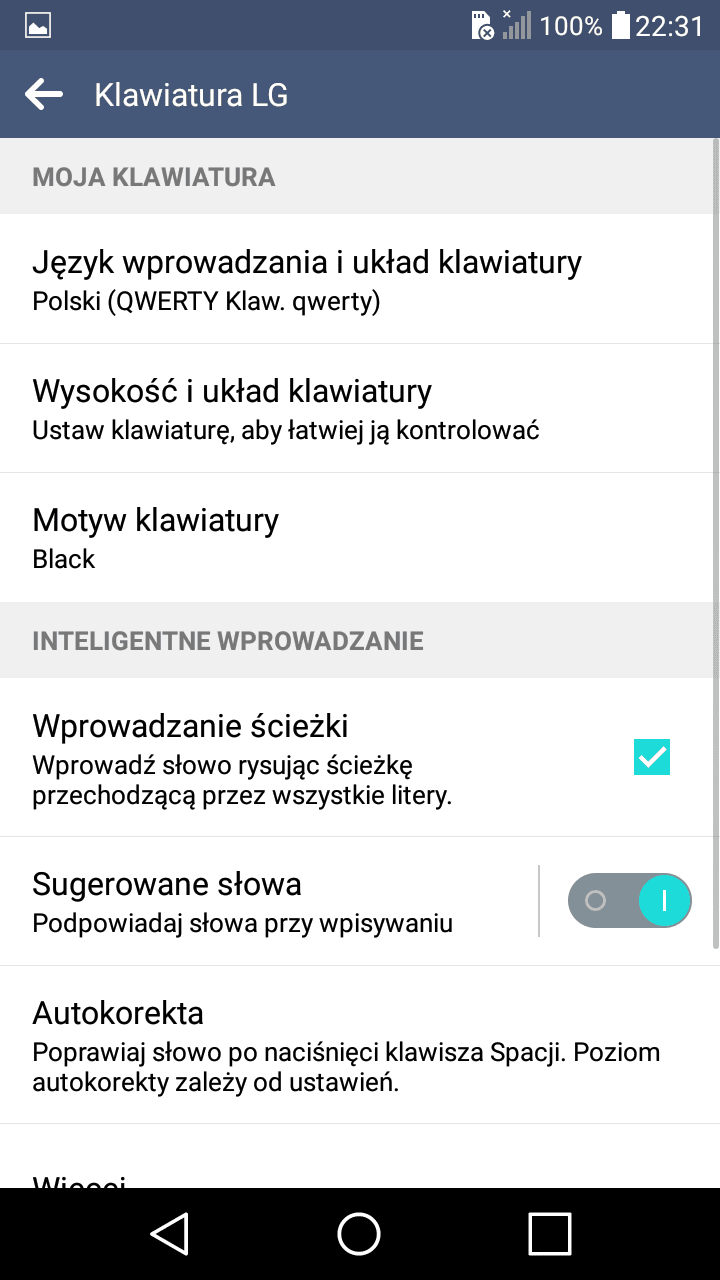
Task: Open recent apps from navigation bar
Action: tap(549, 1233)
